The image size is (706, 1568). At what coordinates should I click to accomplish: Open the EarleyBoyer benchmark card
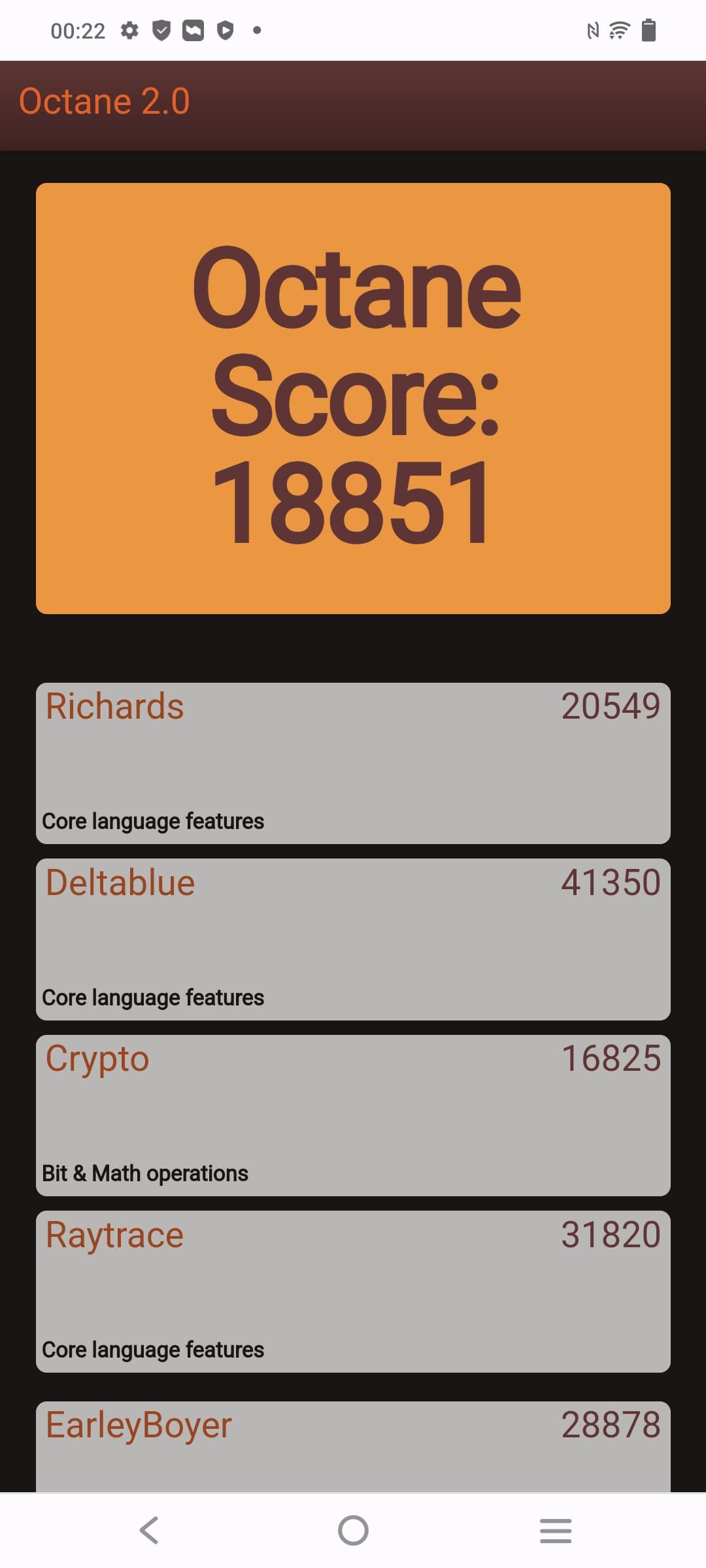pyautogui.click(x=353, y=1445)
